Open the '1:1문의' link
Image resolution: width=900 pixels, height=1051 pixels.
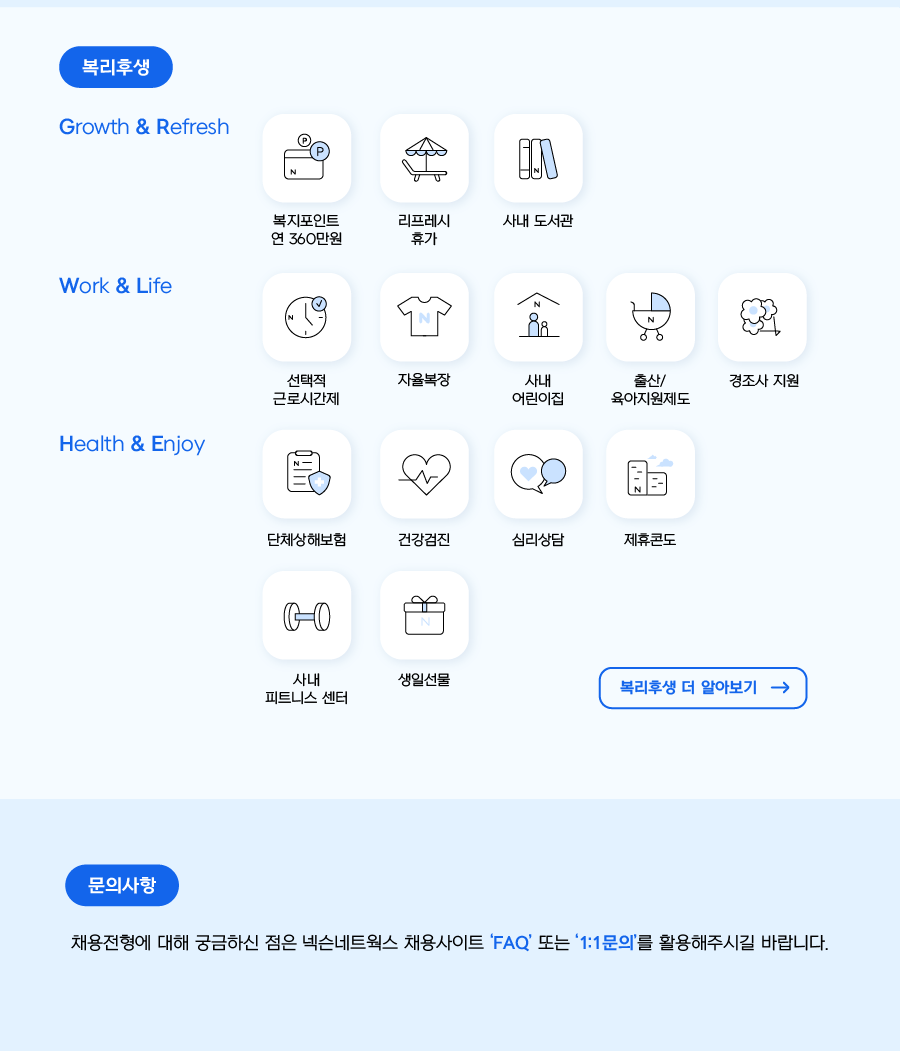607,943
